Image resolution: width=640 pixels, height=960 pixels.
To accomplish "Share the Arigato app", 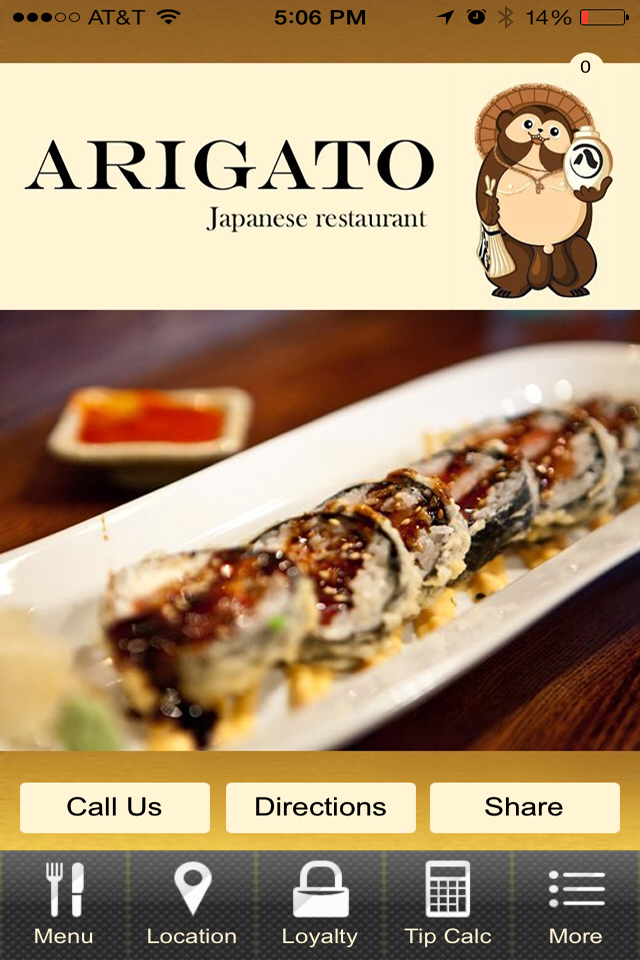I will click(x=524, y=807).
